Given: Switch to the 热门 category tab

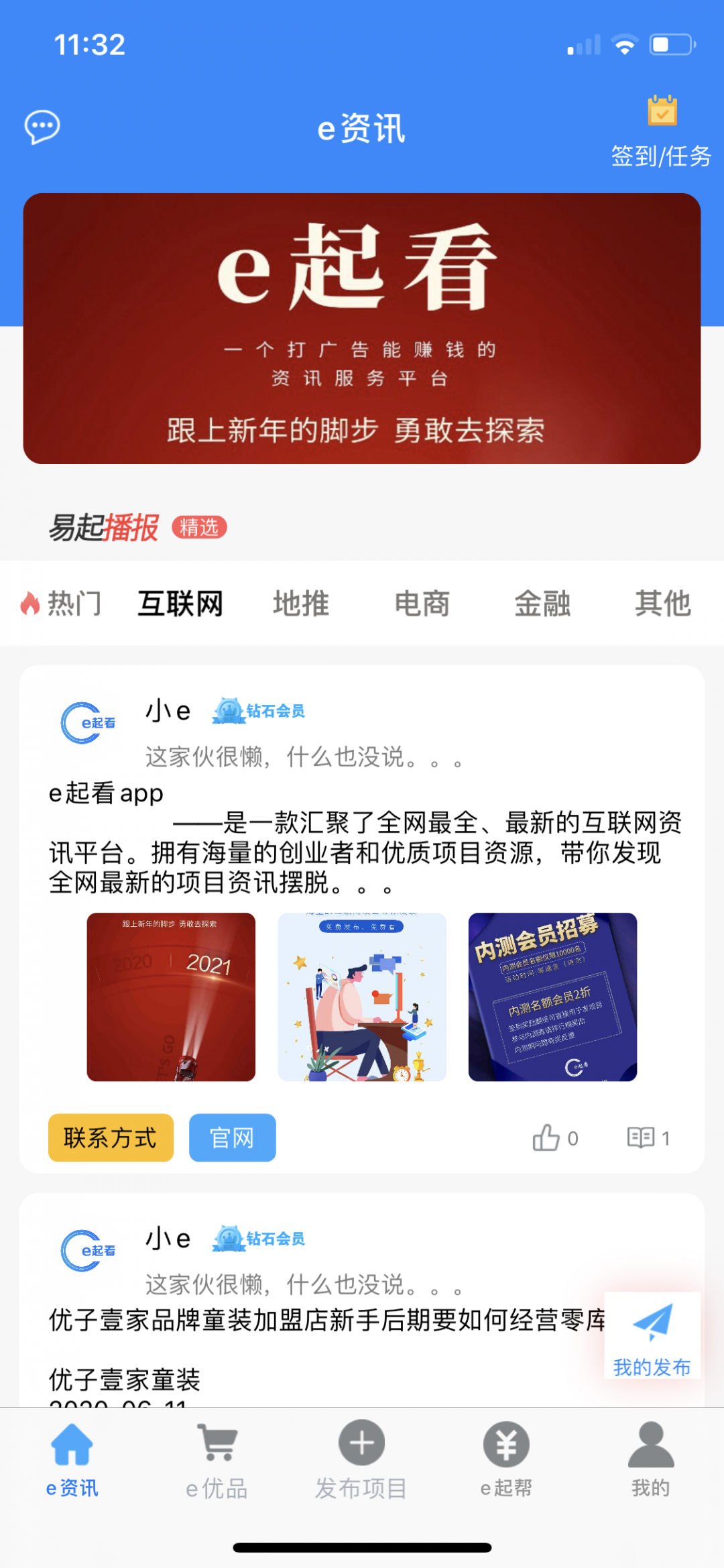Looking at the screenshot, I should (x=62, y=604).
